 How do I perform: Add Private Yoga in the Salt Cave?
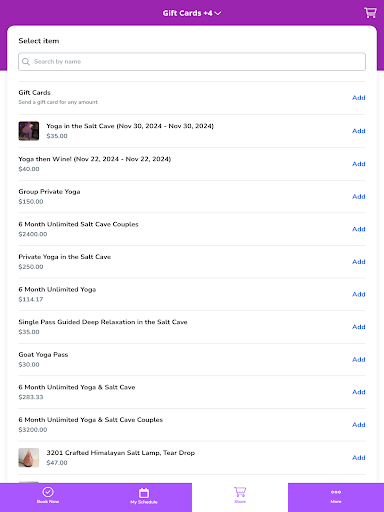[359, 262]
